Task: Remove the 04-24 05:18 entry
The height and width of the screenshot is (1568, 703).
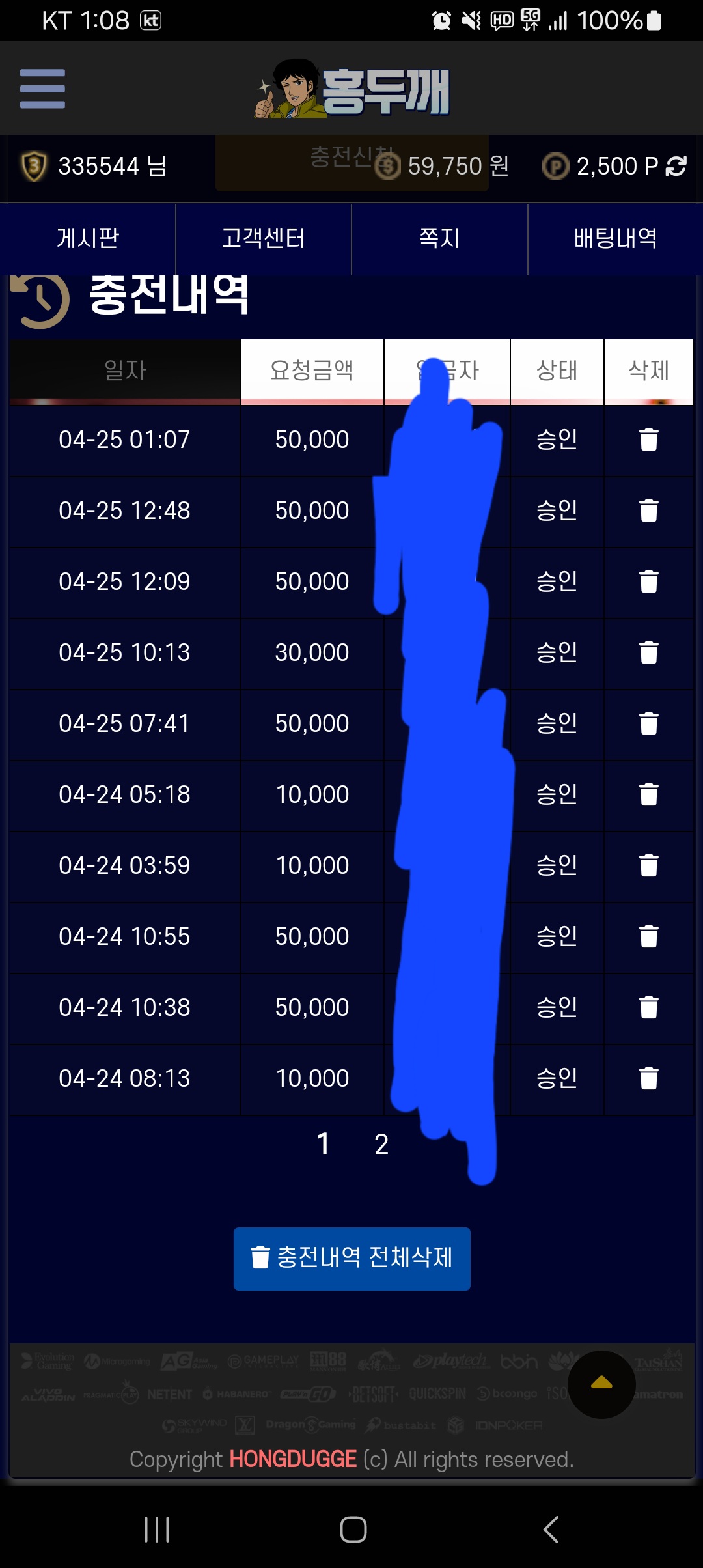Action: tap(649, 794)
